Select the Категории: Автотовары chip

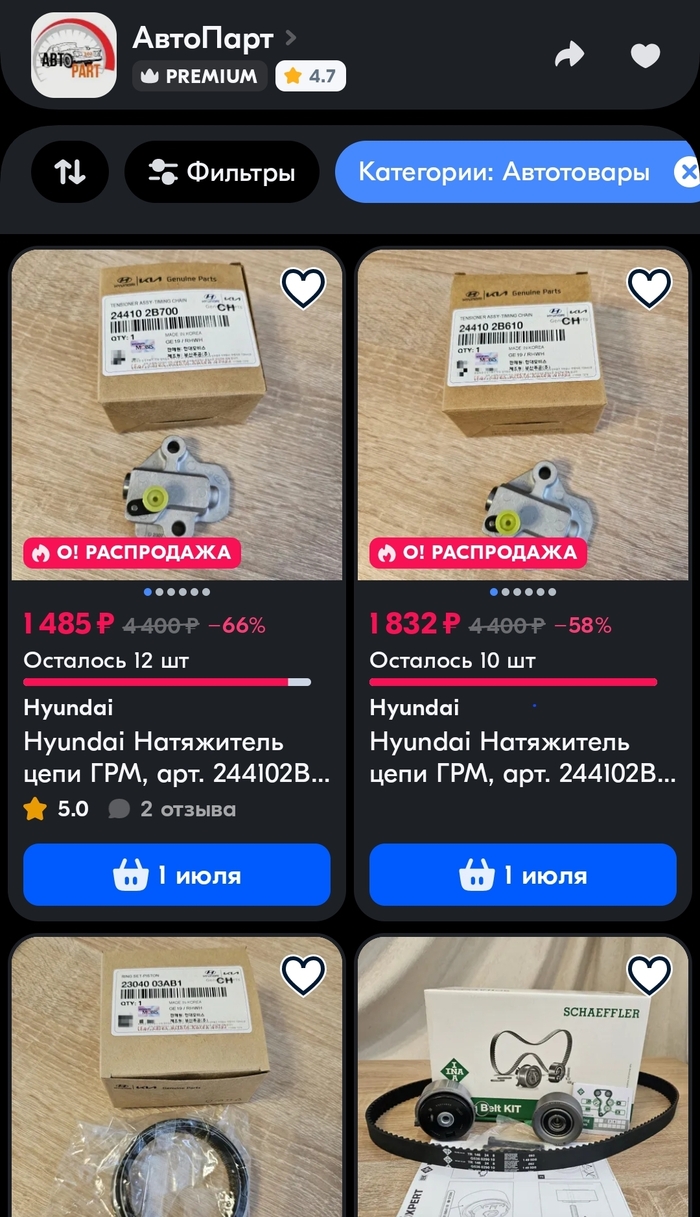point(503,172)
